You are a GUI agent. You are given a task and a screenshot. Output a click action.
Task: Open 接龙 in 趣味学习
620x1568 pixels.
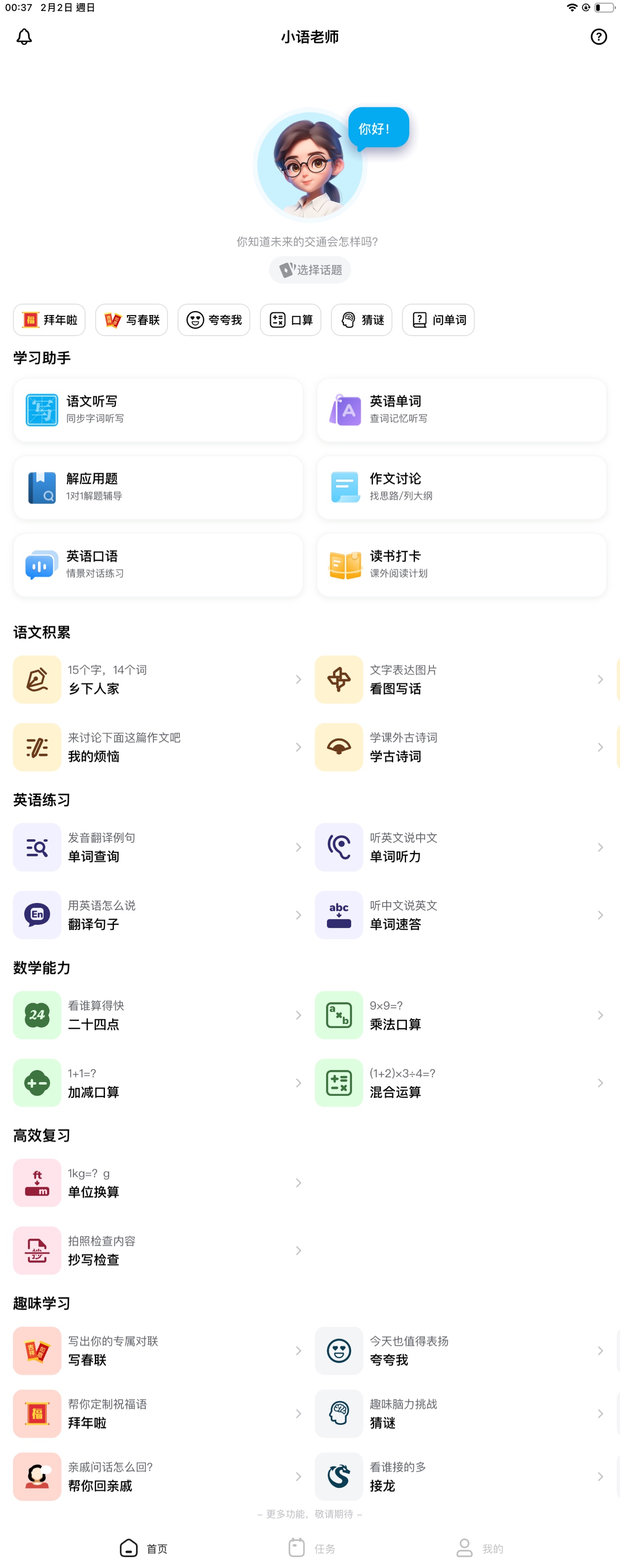pyautogui.click(x=460, y=1476)
